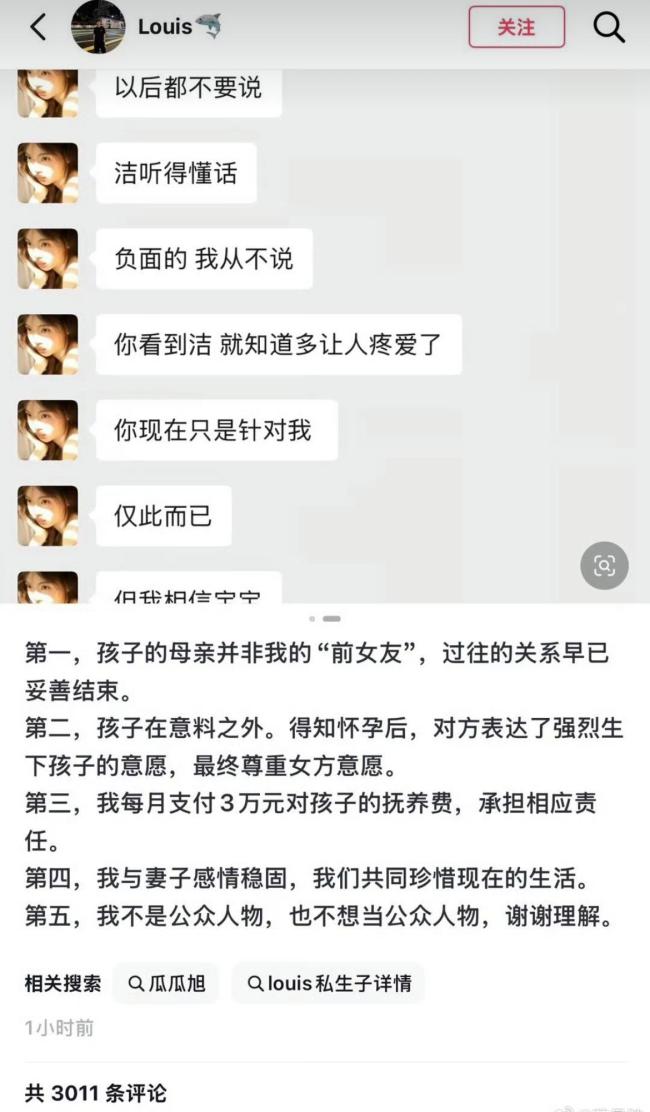
Task: Open Louis's profile avatar
Action: [x=98, y=28]
